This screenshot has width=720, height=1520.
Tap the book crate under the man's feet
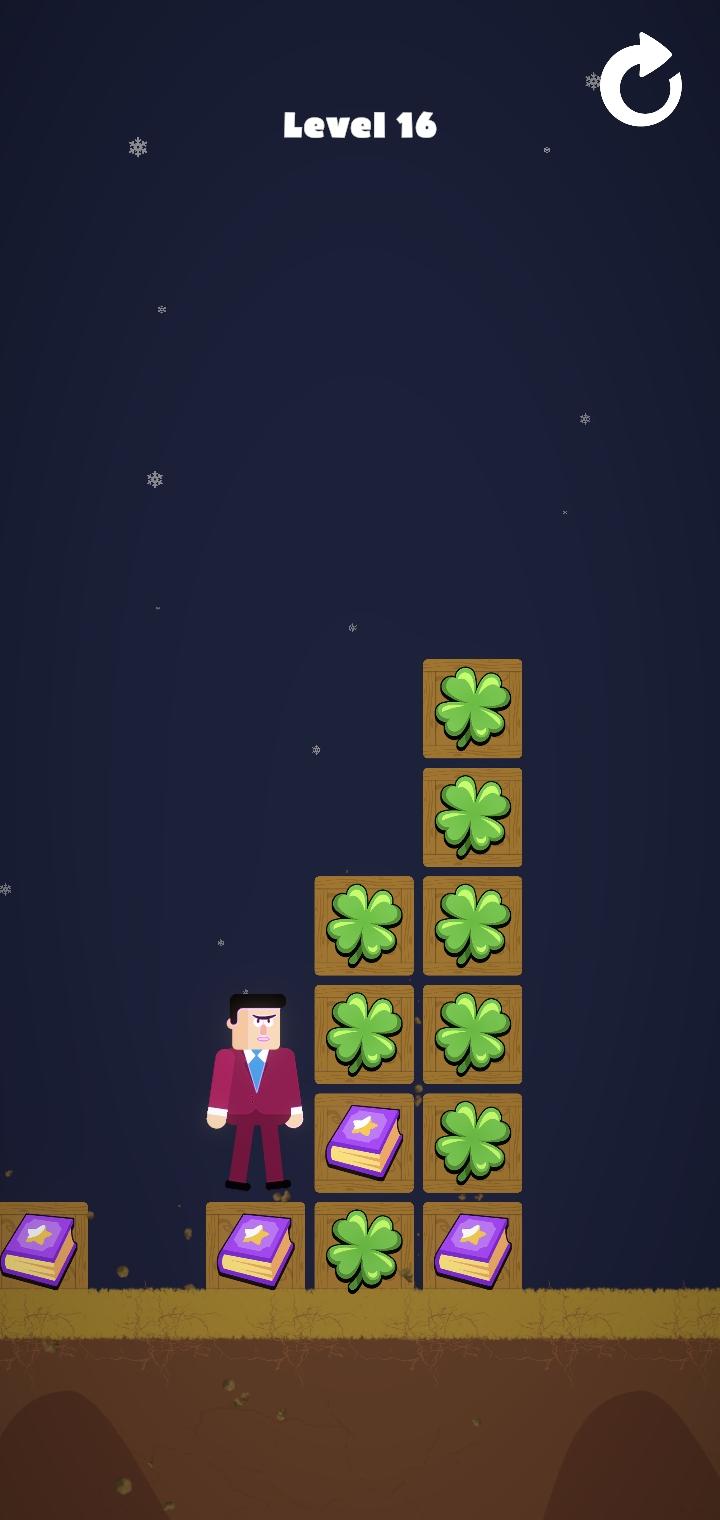point(255,1248)
